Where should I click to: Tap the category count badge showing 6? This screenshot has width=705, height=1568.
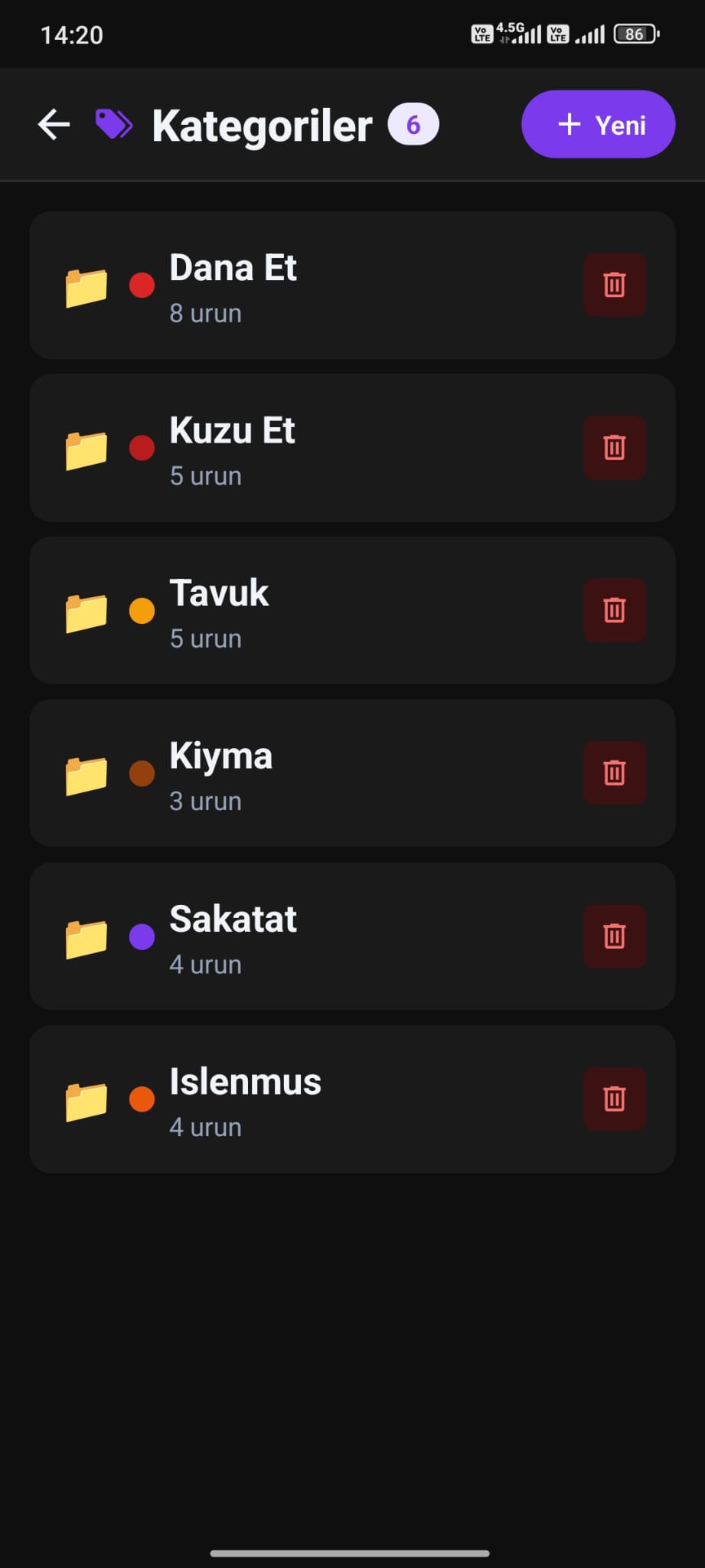click(x=412, y=125)
